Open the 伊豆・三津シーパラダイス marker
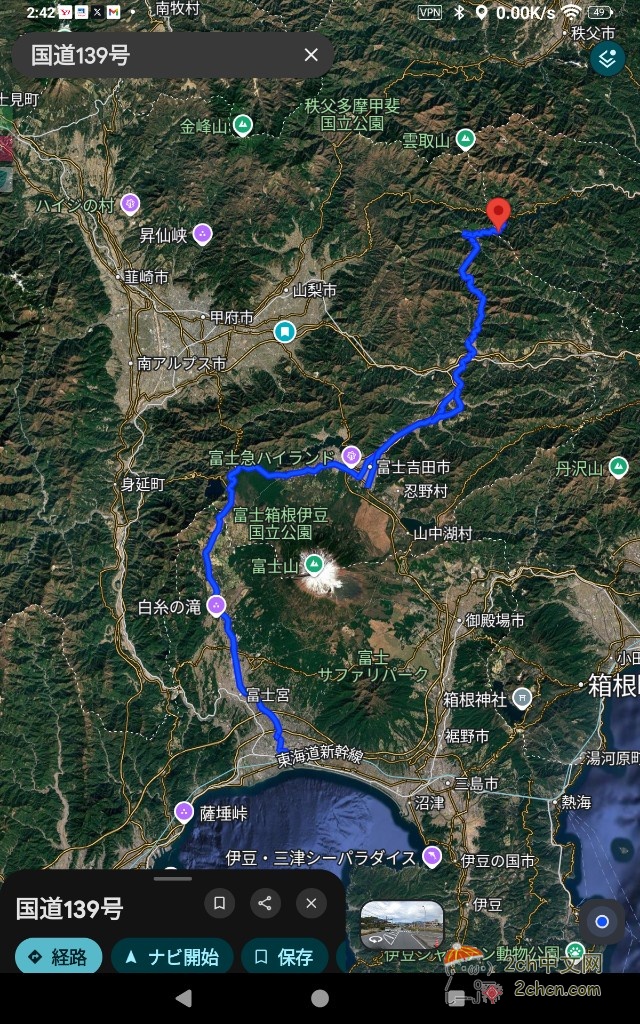The image size is (640, 1024). [431, 856]
